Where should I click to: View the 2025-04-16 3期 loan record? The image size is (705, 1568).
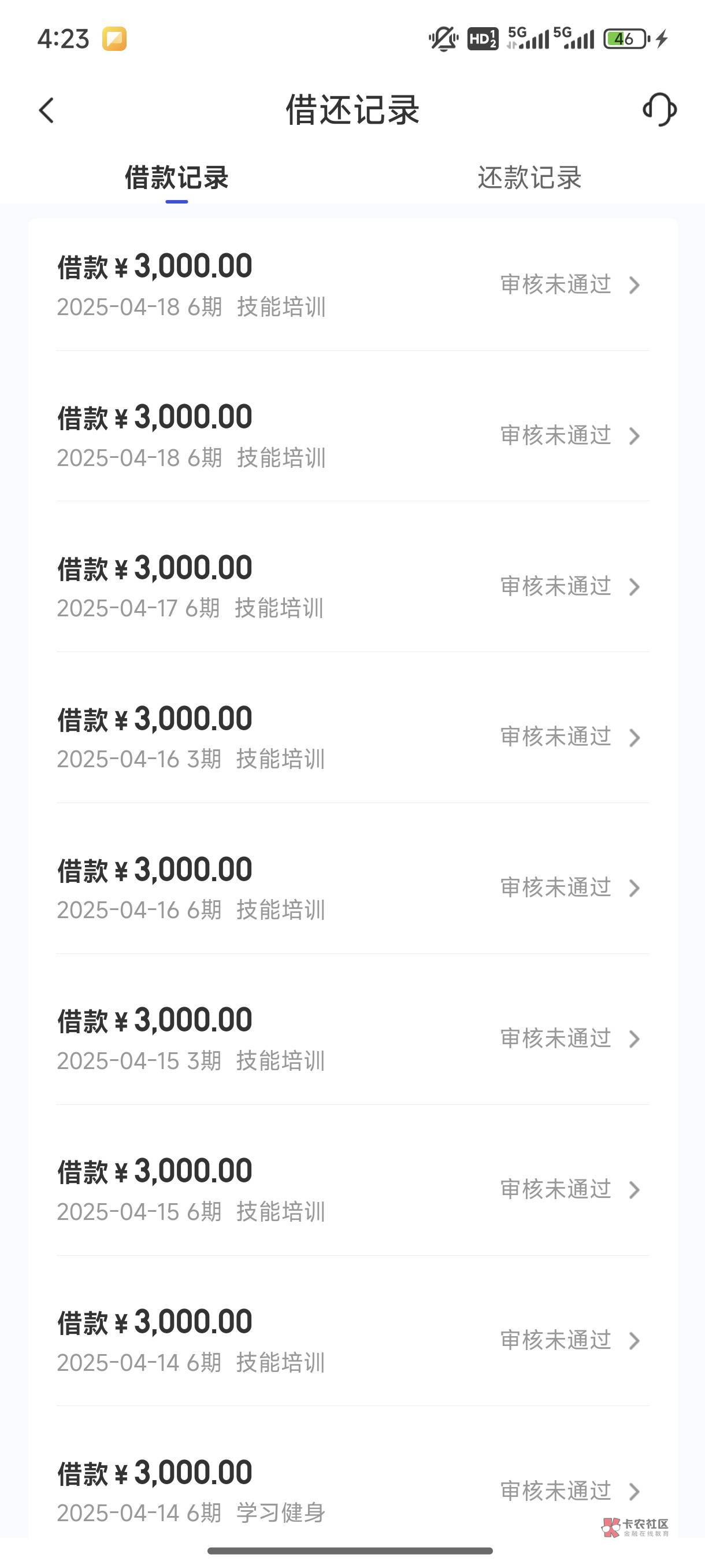click(353, 737)
